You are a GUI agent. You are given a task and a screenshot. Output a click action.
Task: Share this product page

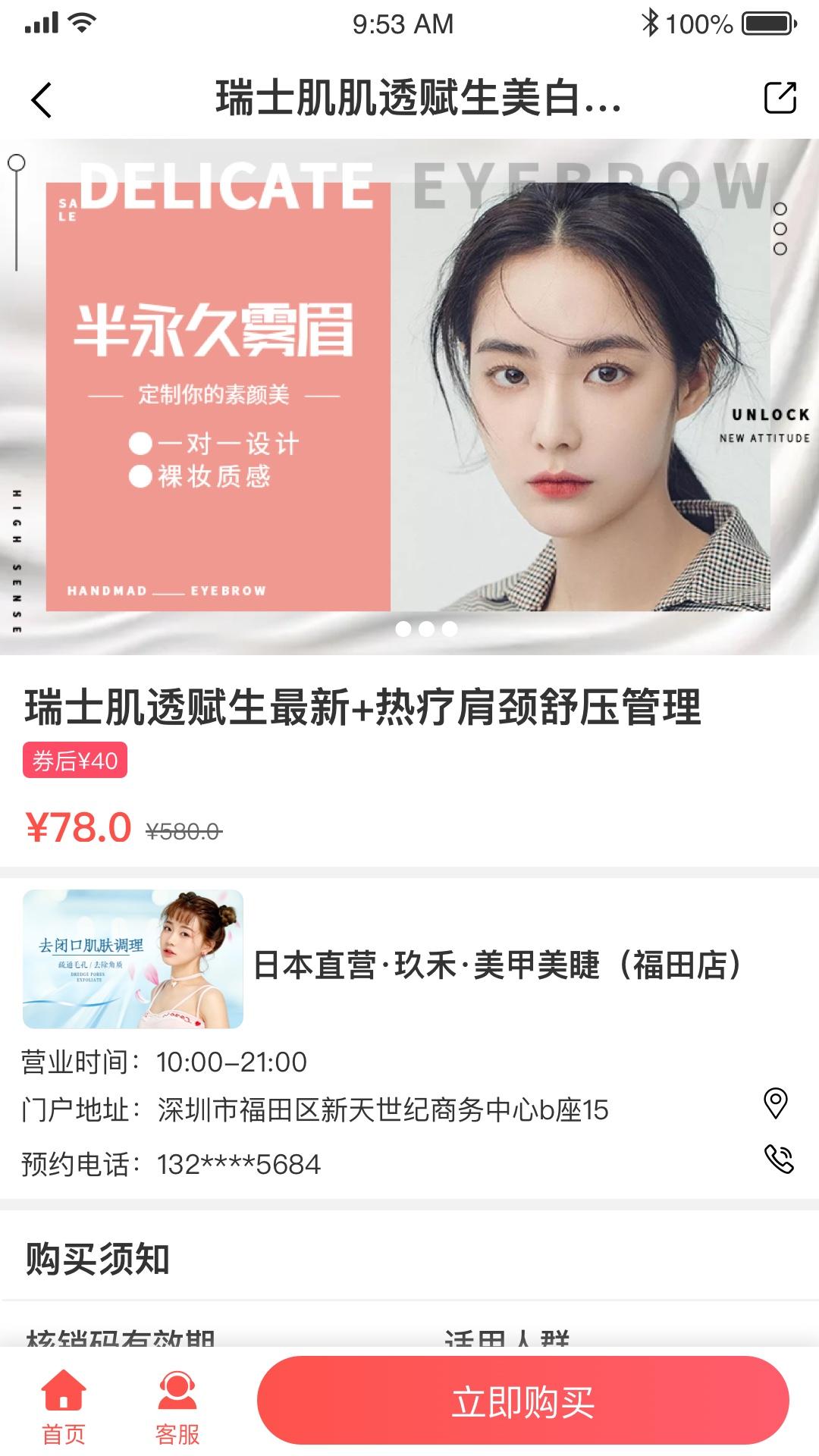780,98
